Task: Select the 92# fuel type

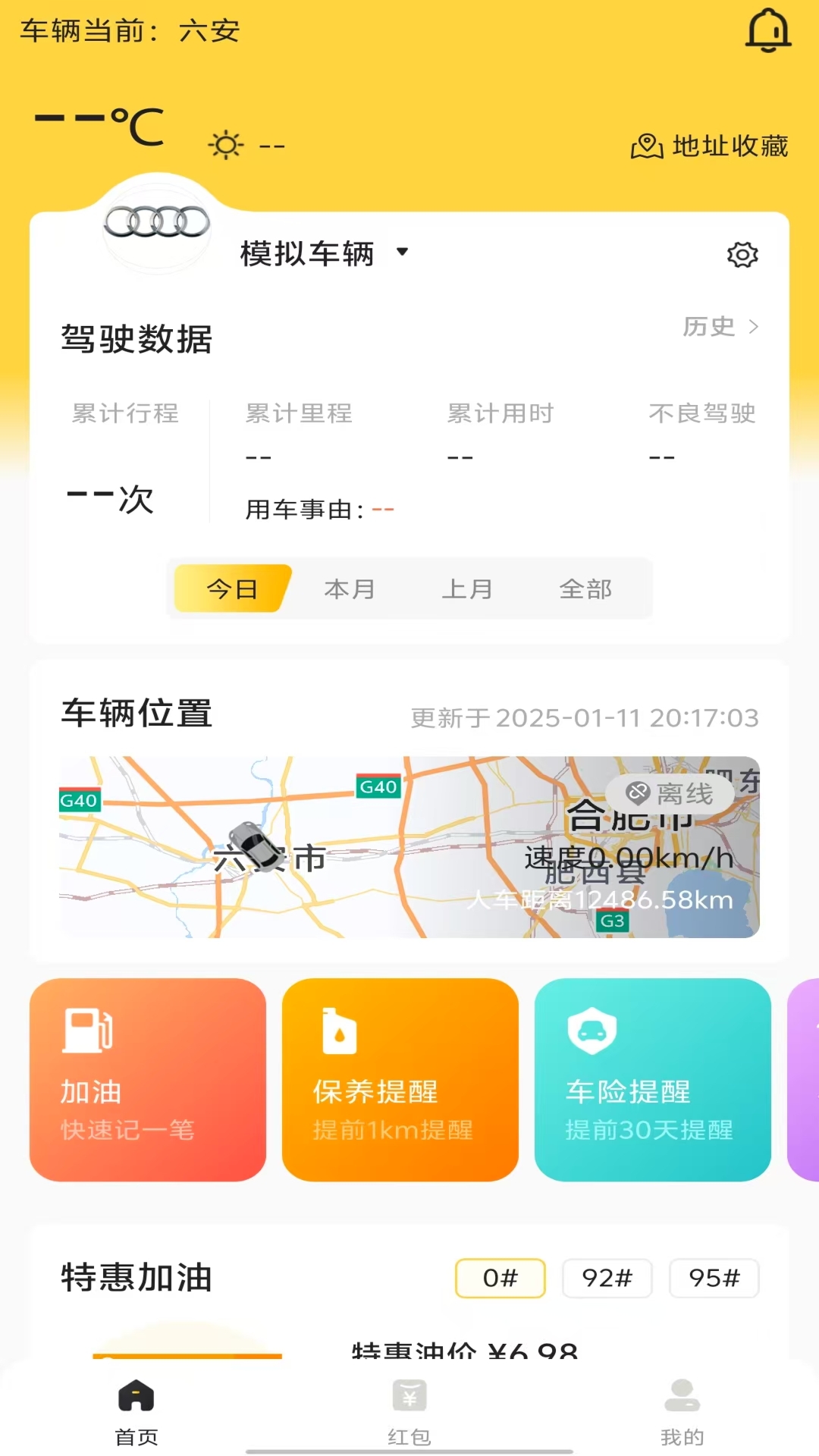Action: tap(607, 1278)
